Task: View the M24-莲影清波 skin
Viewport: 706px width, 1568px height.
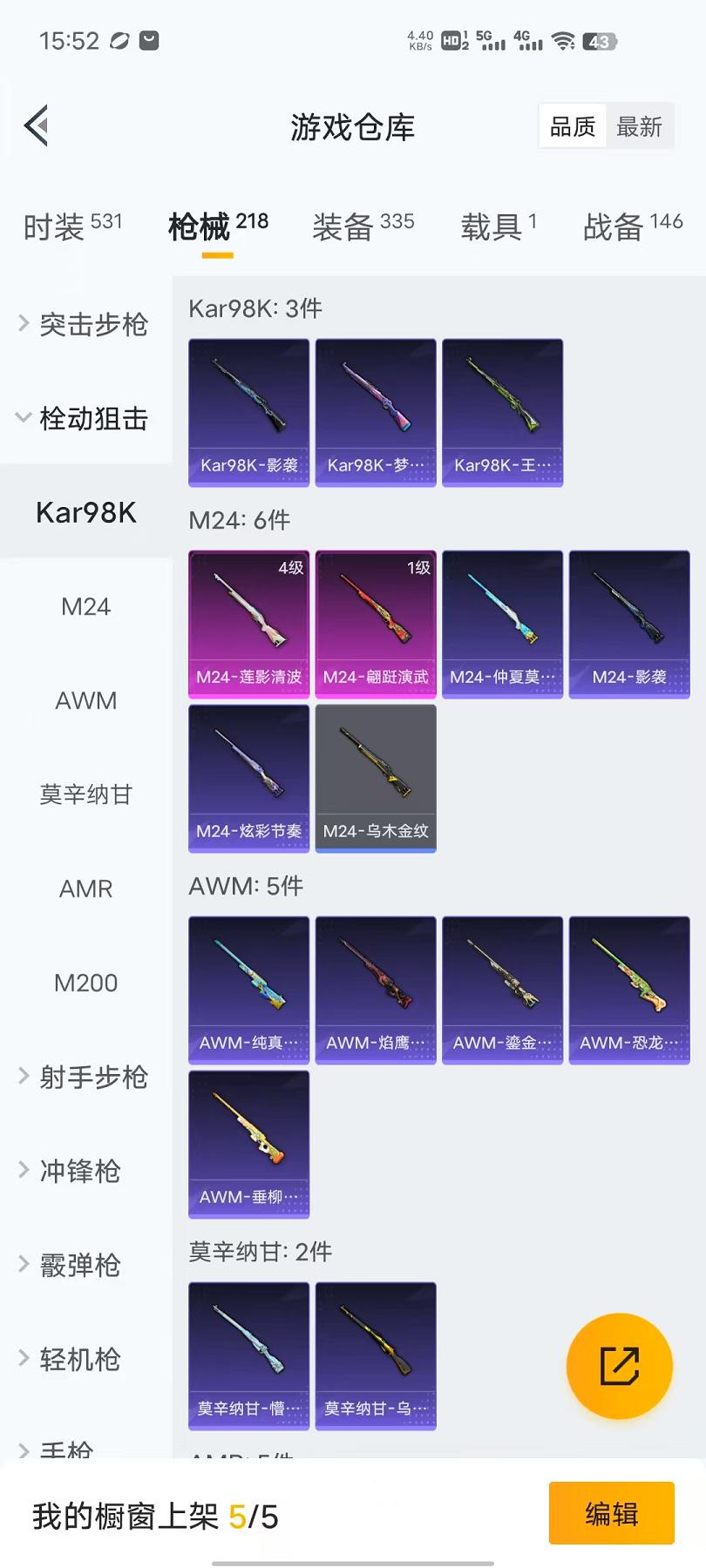Action: [x=249, y=625]
